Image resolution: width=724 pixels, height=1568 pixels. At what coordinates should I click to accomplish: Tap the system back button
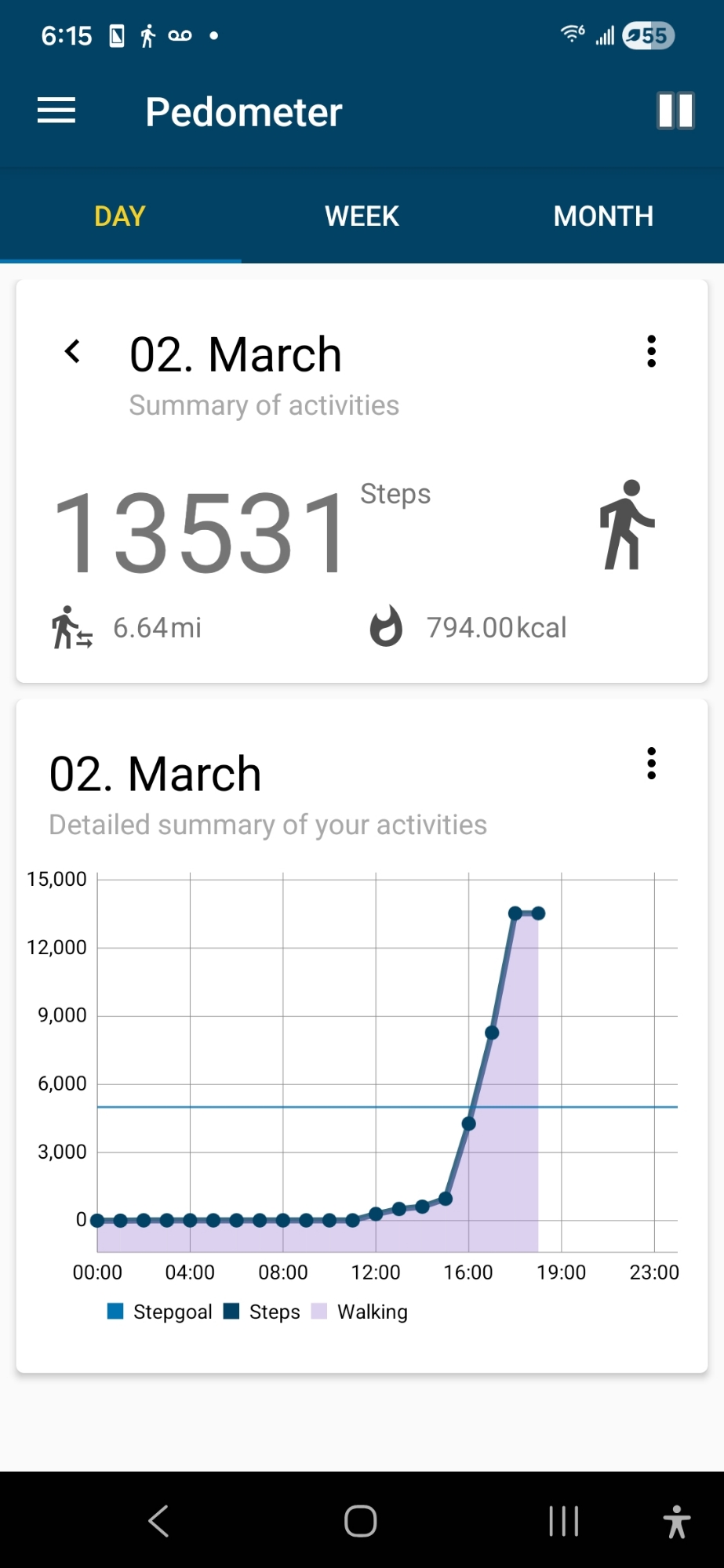(x=159, y=1522)
